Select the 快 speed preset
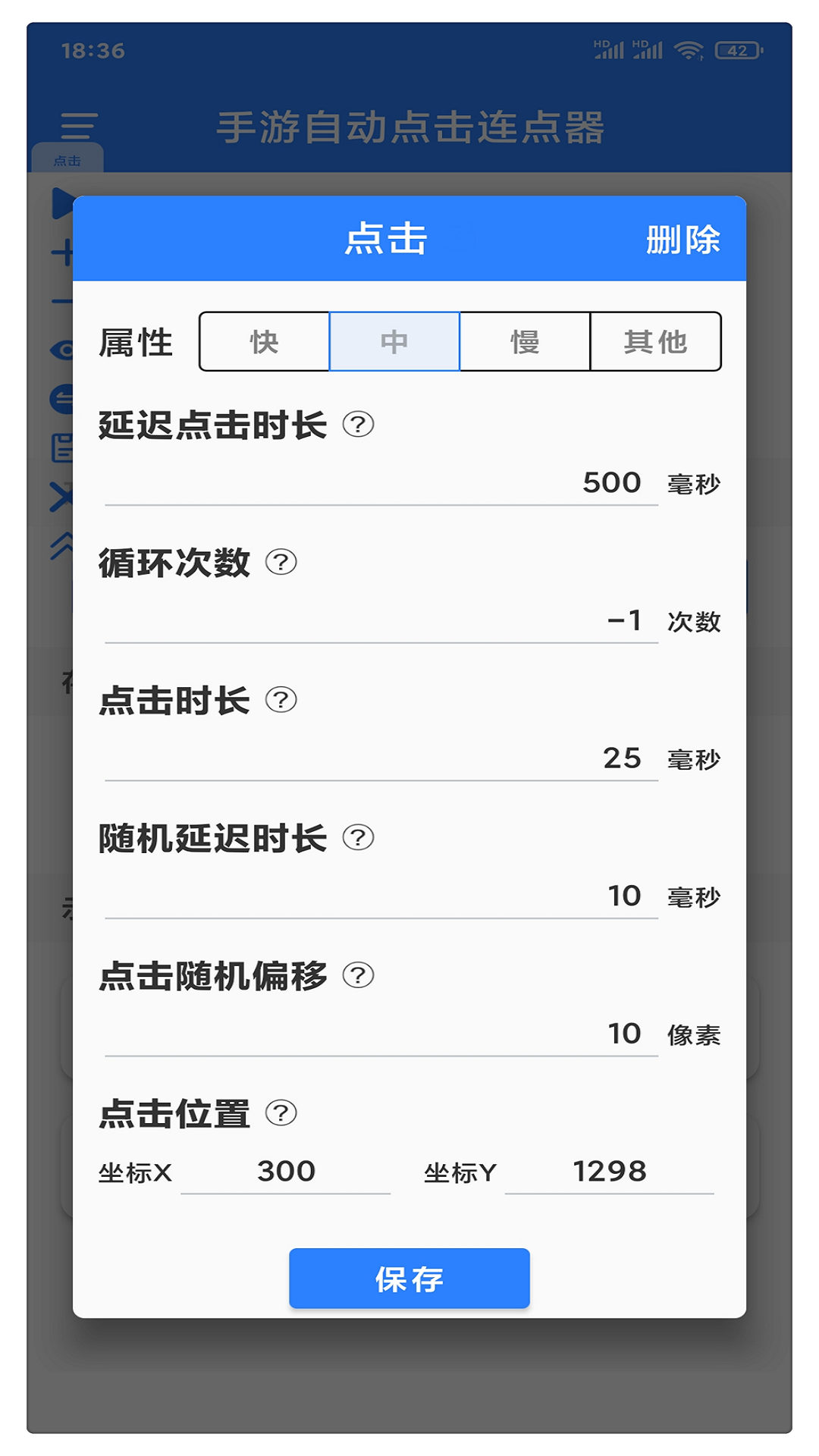 (x=264, y=342)
